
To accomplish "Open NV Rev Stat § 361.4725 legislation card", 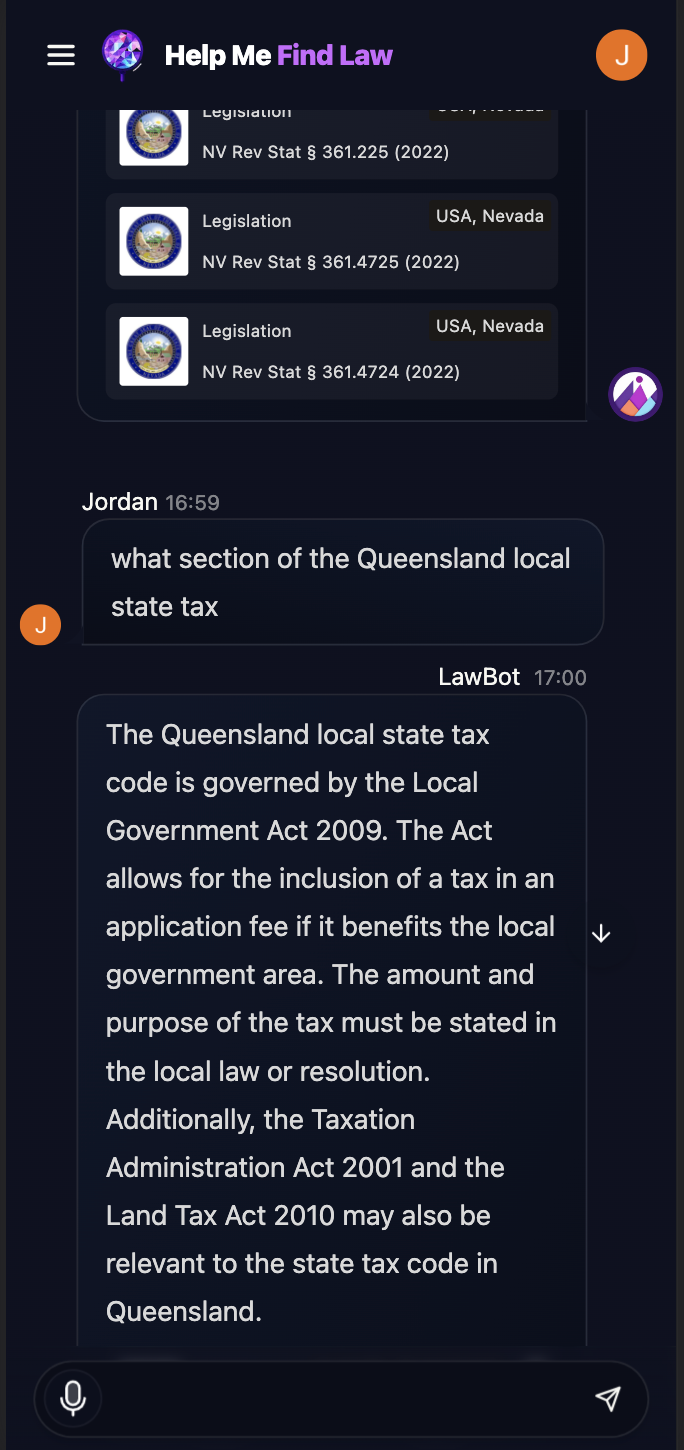I will 332,241.
